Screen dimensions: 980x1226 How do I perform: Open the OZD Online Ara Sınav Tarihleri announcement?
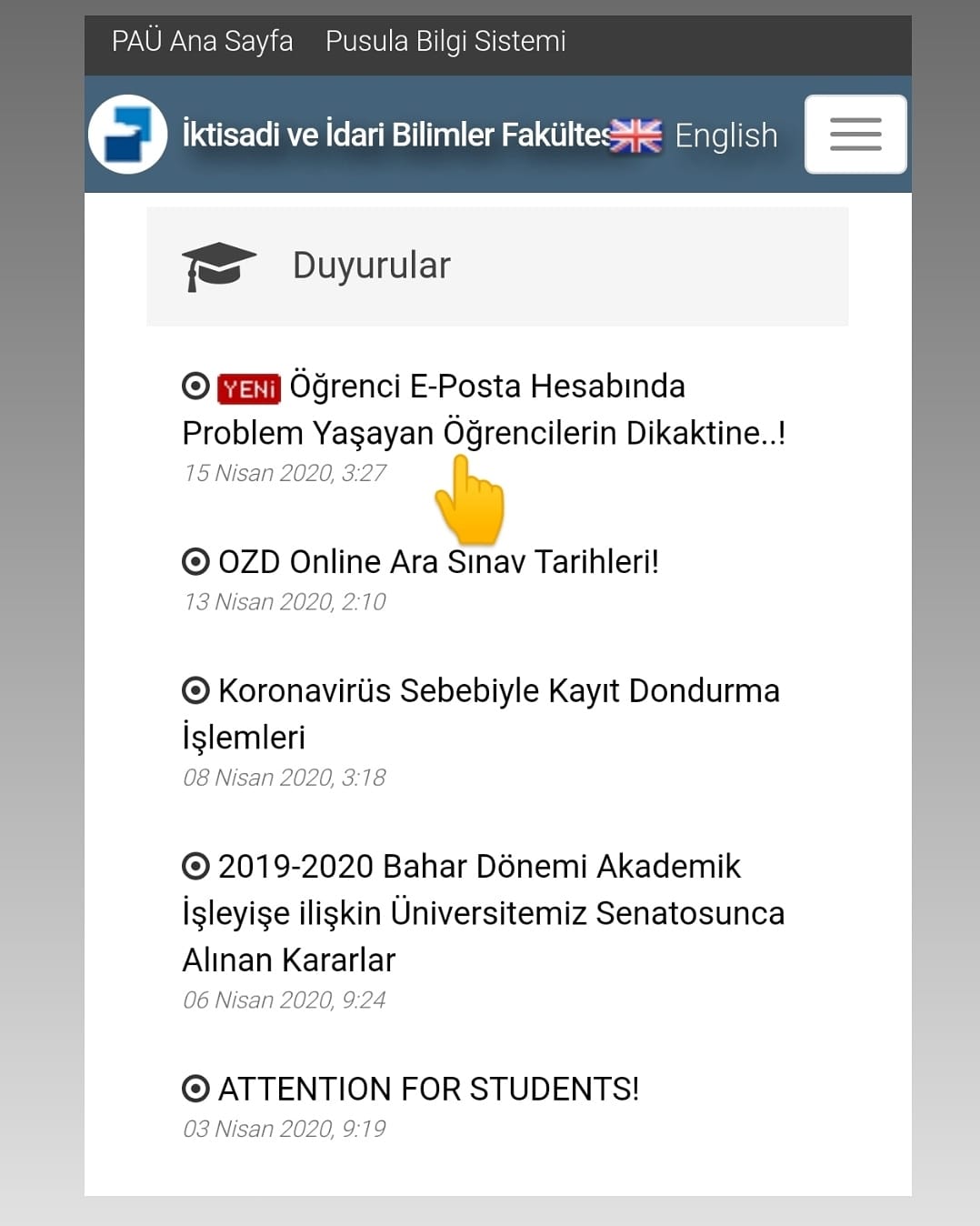click(x=420, y=562)
